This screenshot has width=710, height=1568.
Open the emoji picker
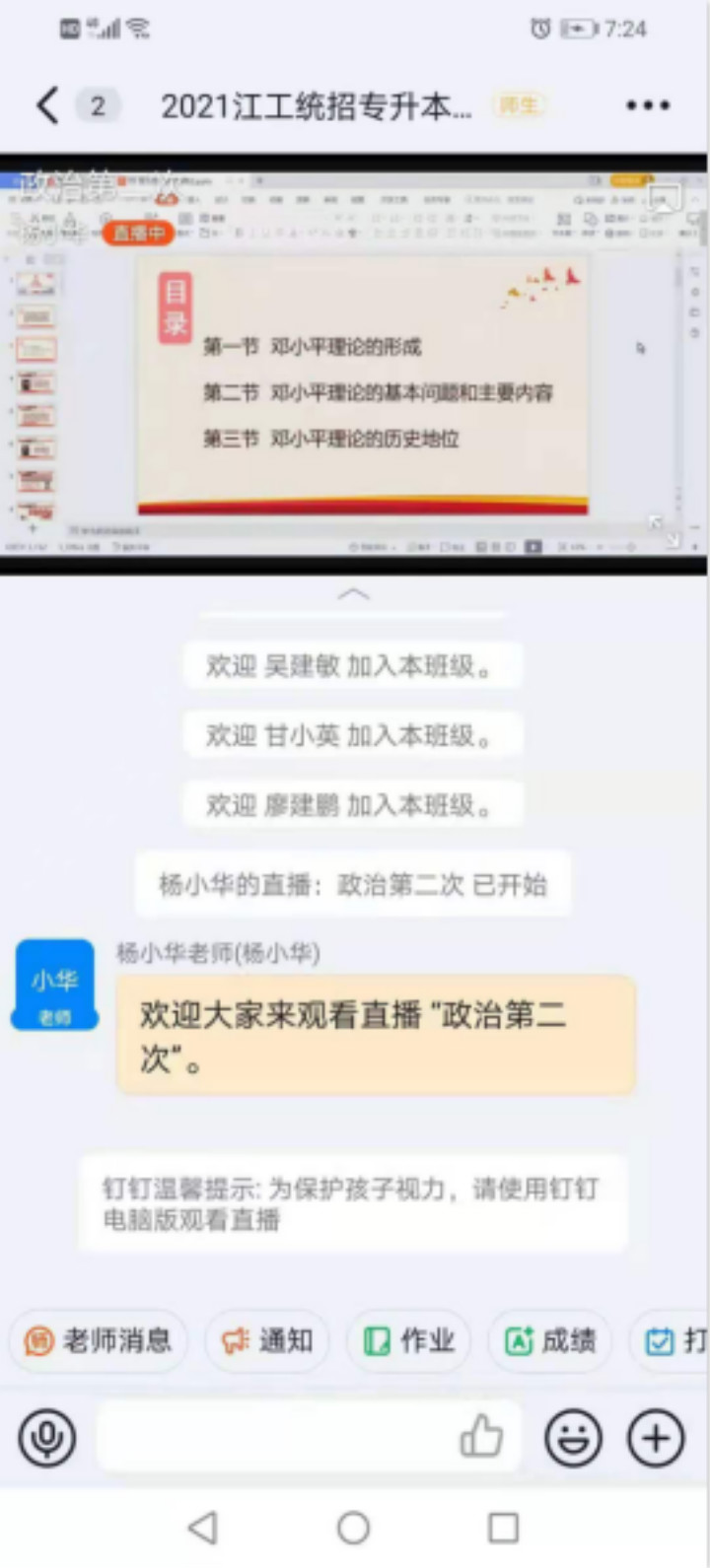pos(573,1438)
